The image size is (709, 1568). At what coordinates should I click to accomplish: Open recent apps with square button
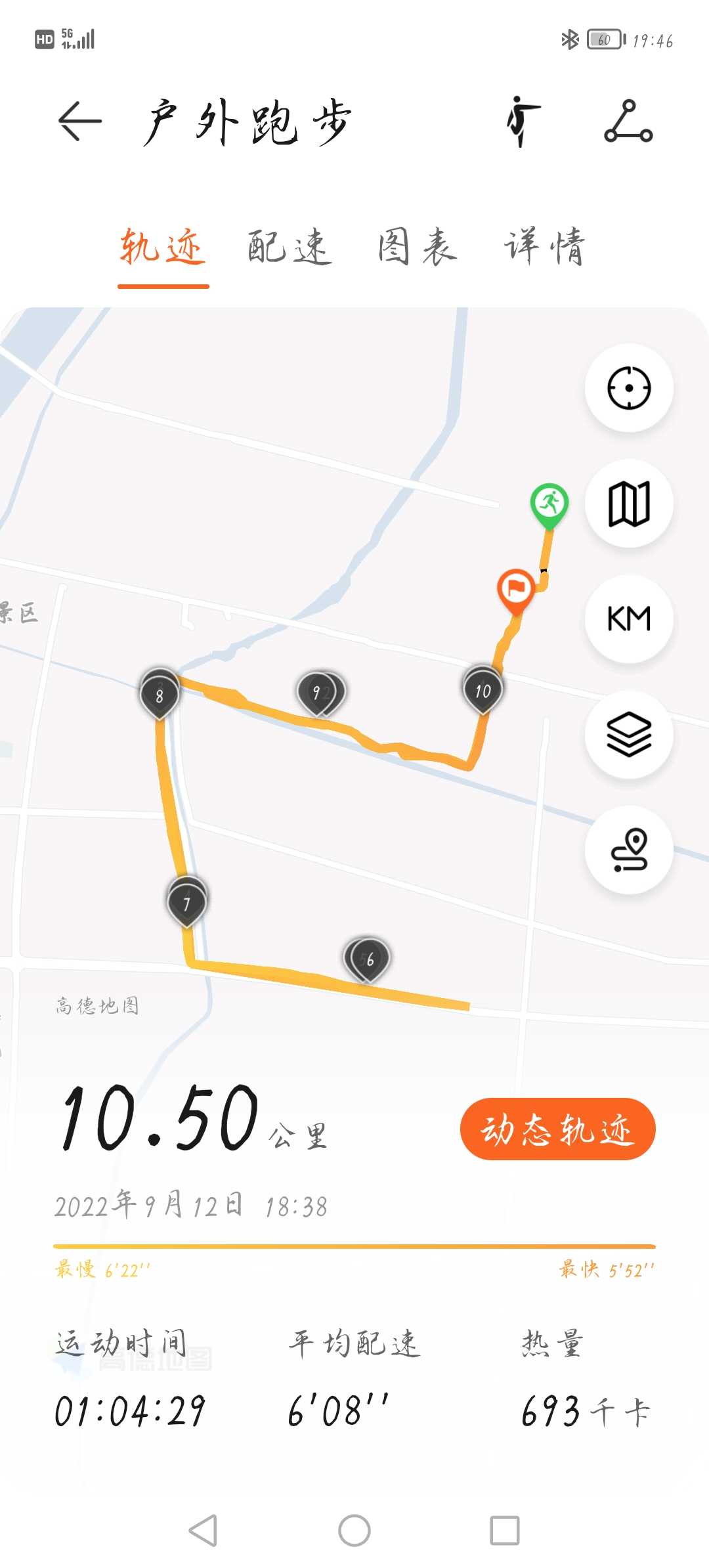click(505, 1531)
